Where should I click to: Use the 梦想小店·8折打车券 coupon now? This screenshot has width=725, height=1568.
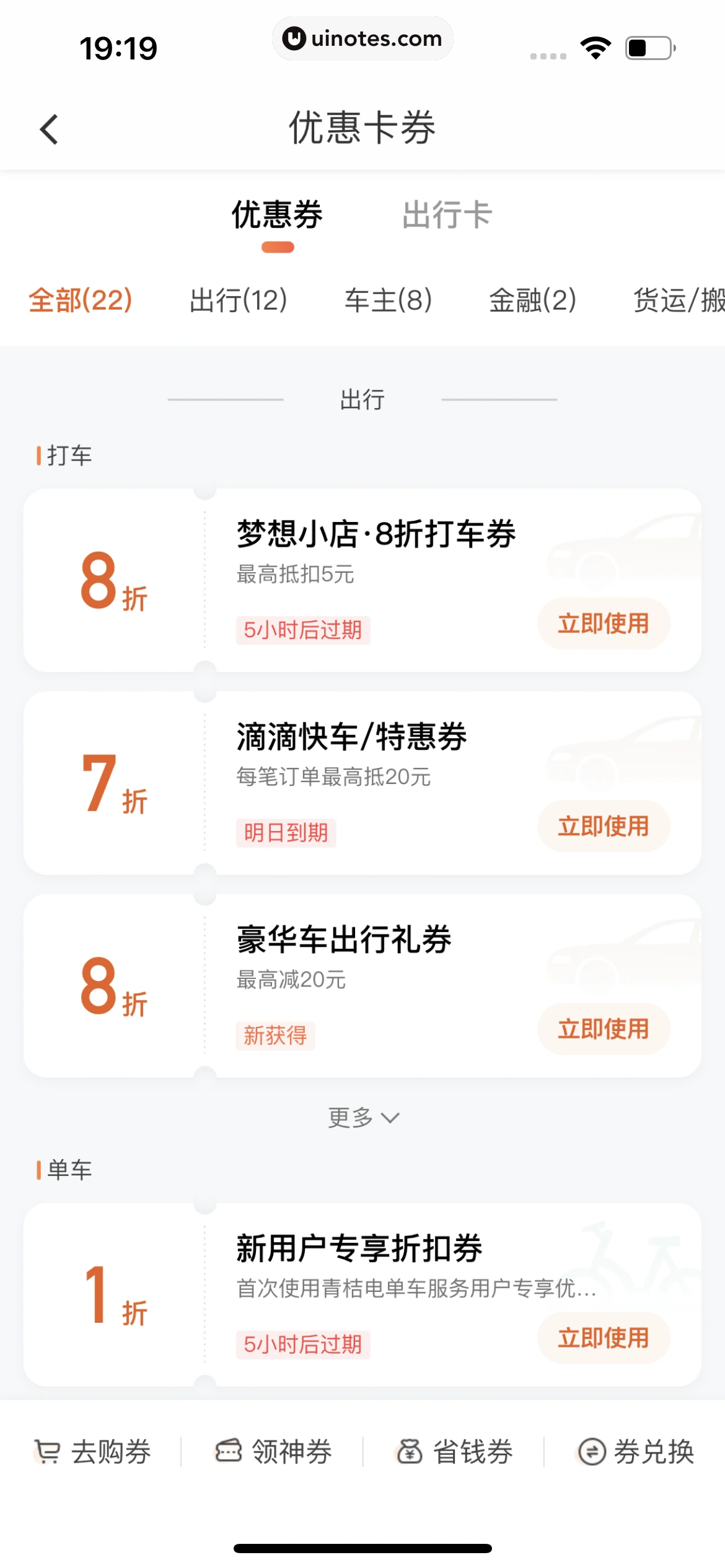coord(603,624)
